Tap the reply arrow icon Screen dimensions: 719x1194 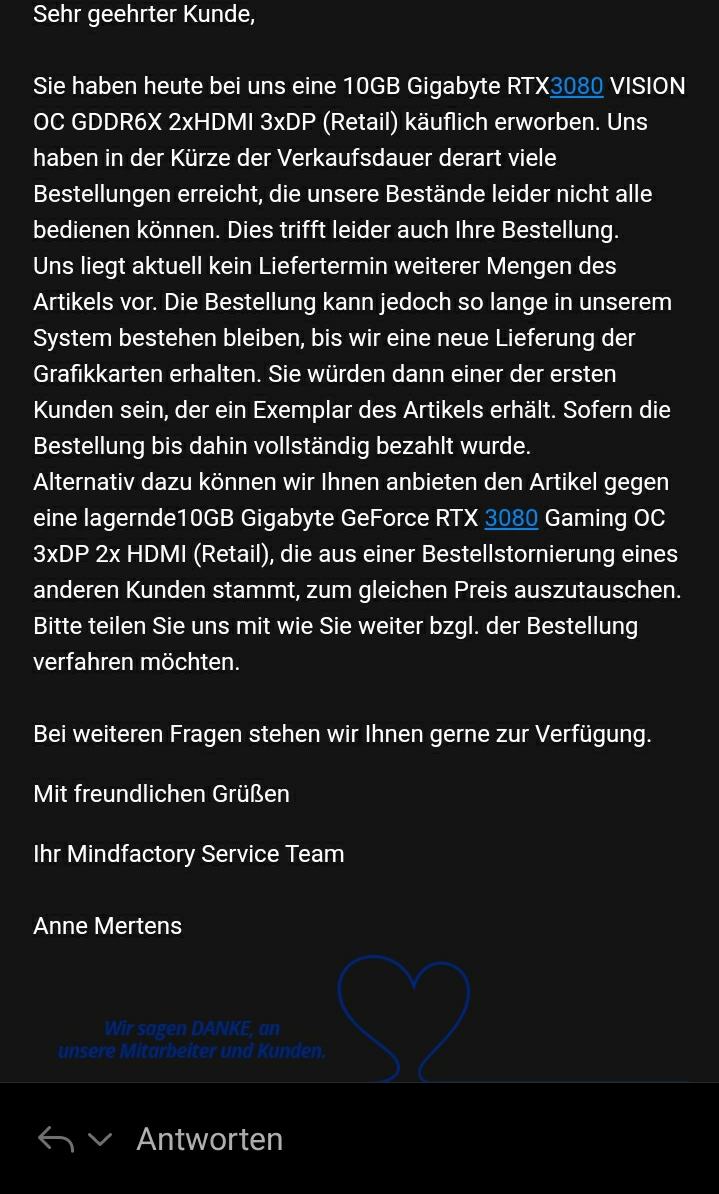56,1139
